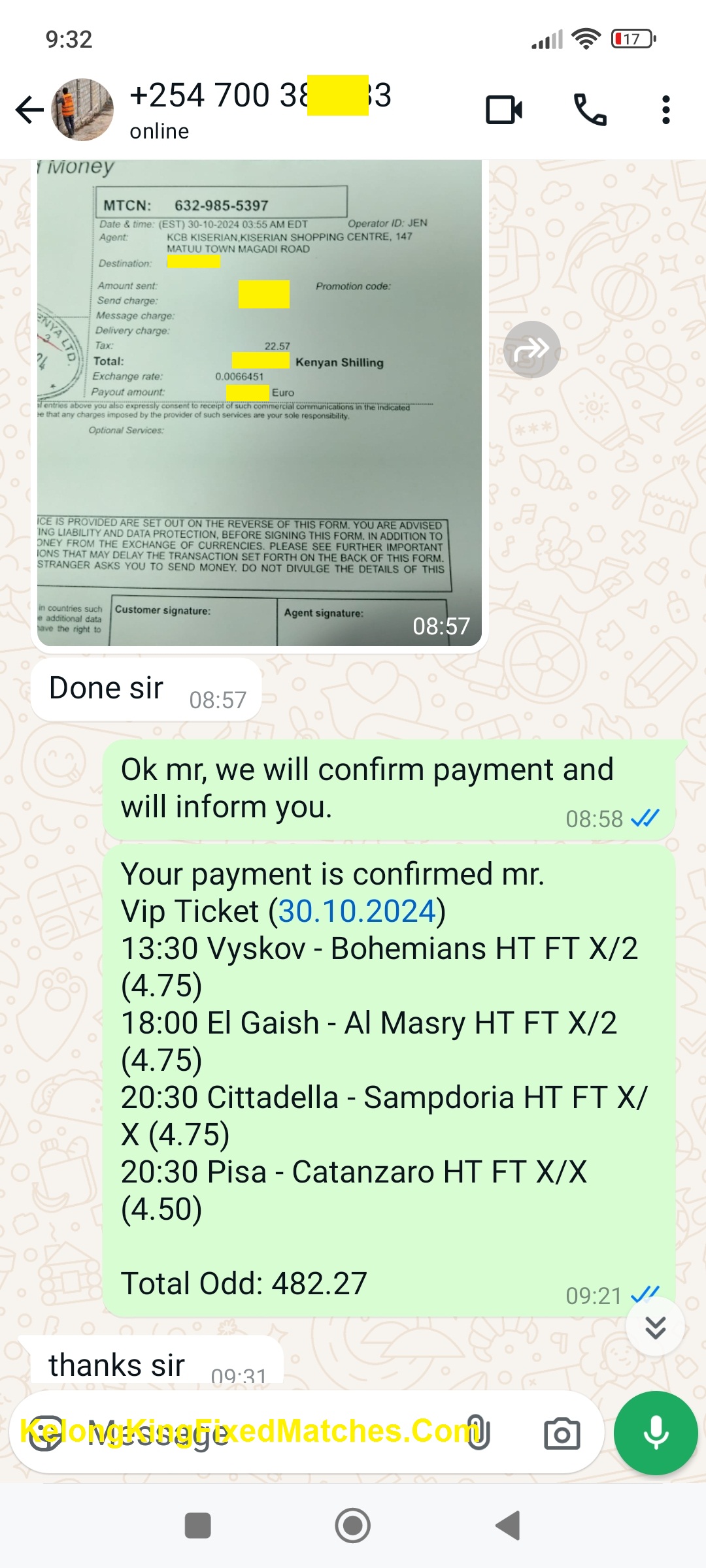Image resolution: width=706 pixels, height=1568 pixels.
Task: Open the overflow menu
Action: click(665, 110)
